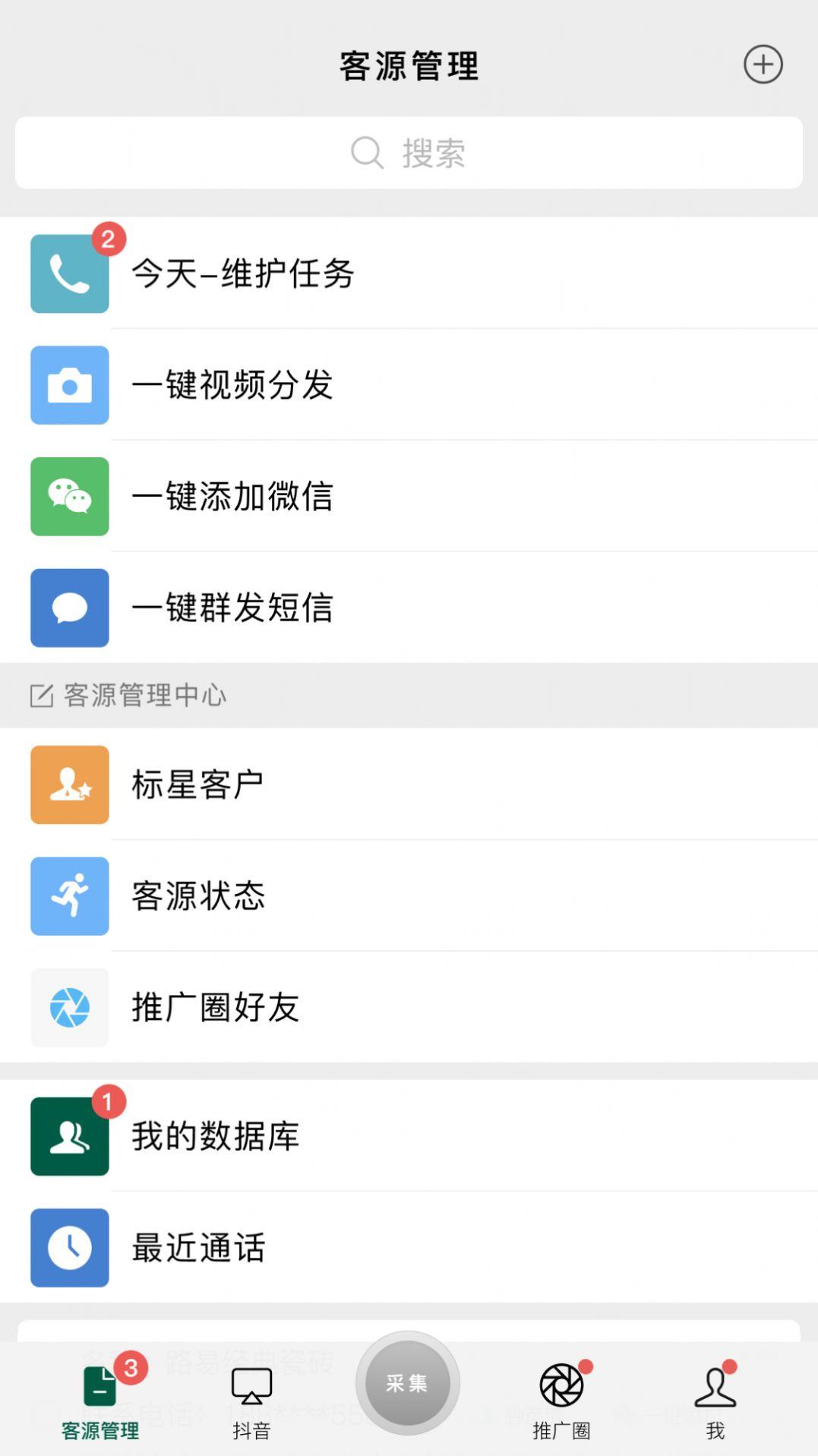Tap the search field labeled 搜索

point(409,153)
